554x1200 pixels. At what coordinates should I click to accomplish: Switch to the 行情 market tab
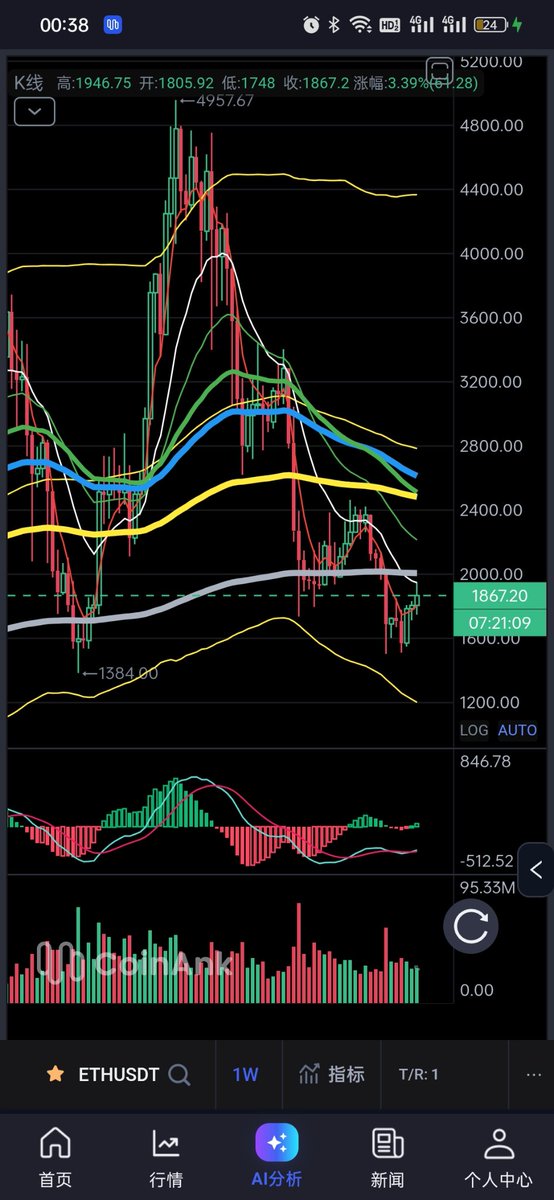point(166,1157)
